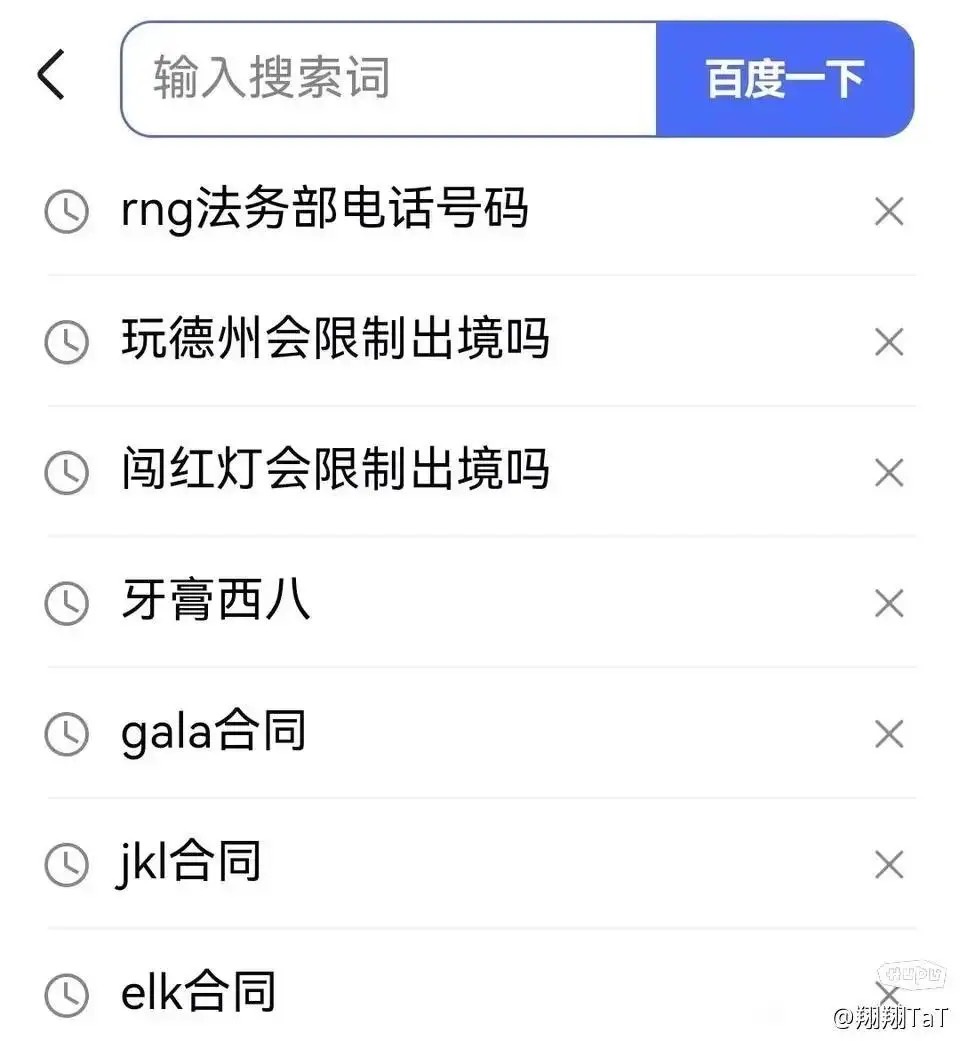Screen dimensions: 960x1041
Task: Remove the gala合同 entry
Action: [x=888, y=734]
